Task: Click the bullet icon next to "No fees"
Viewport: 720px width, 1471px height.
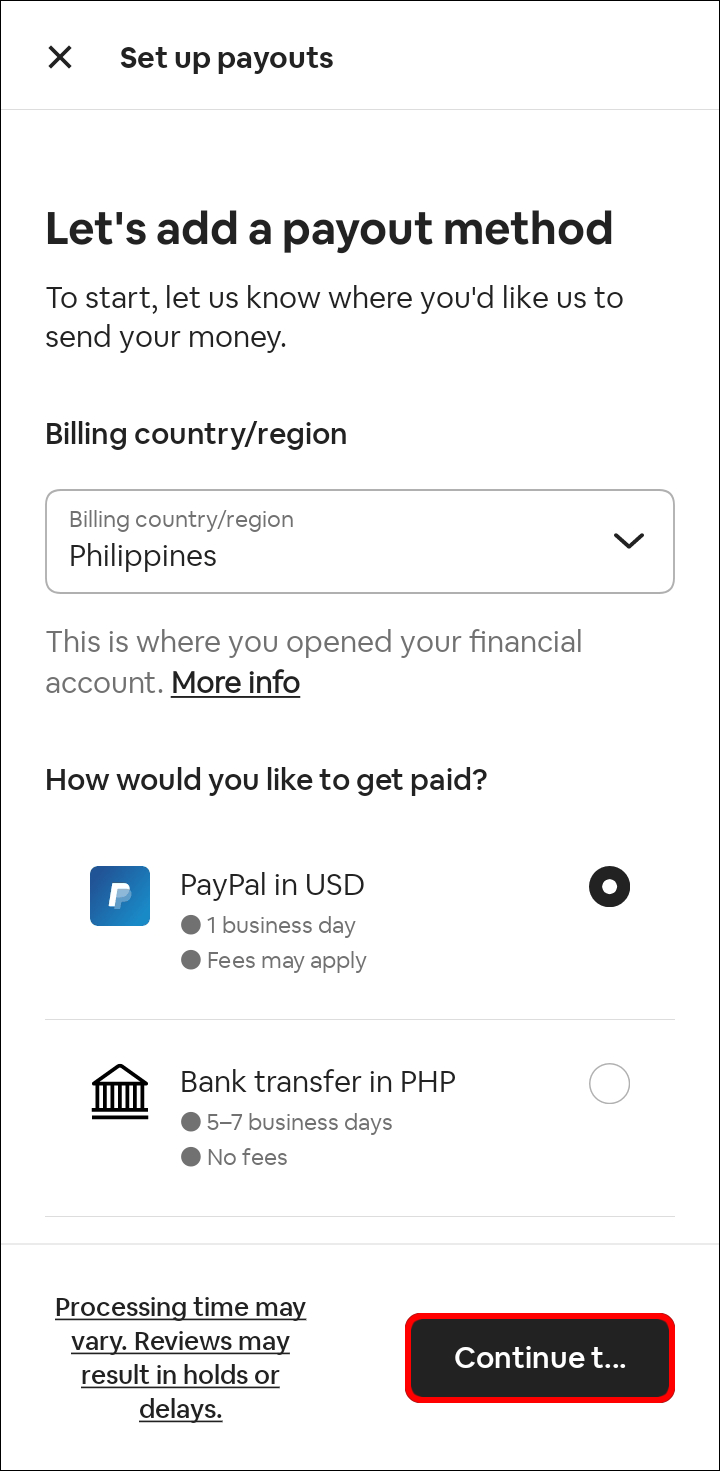Action: coord(190,1157)
